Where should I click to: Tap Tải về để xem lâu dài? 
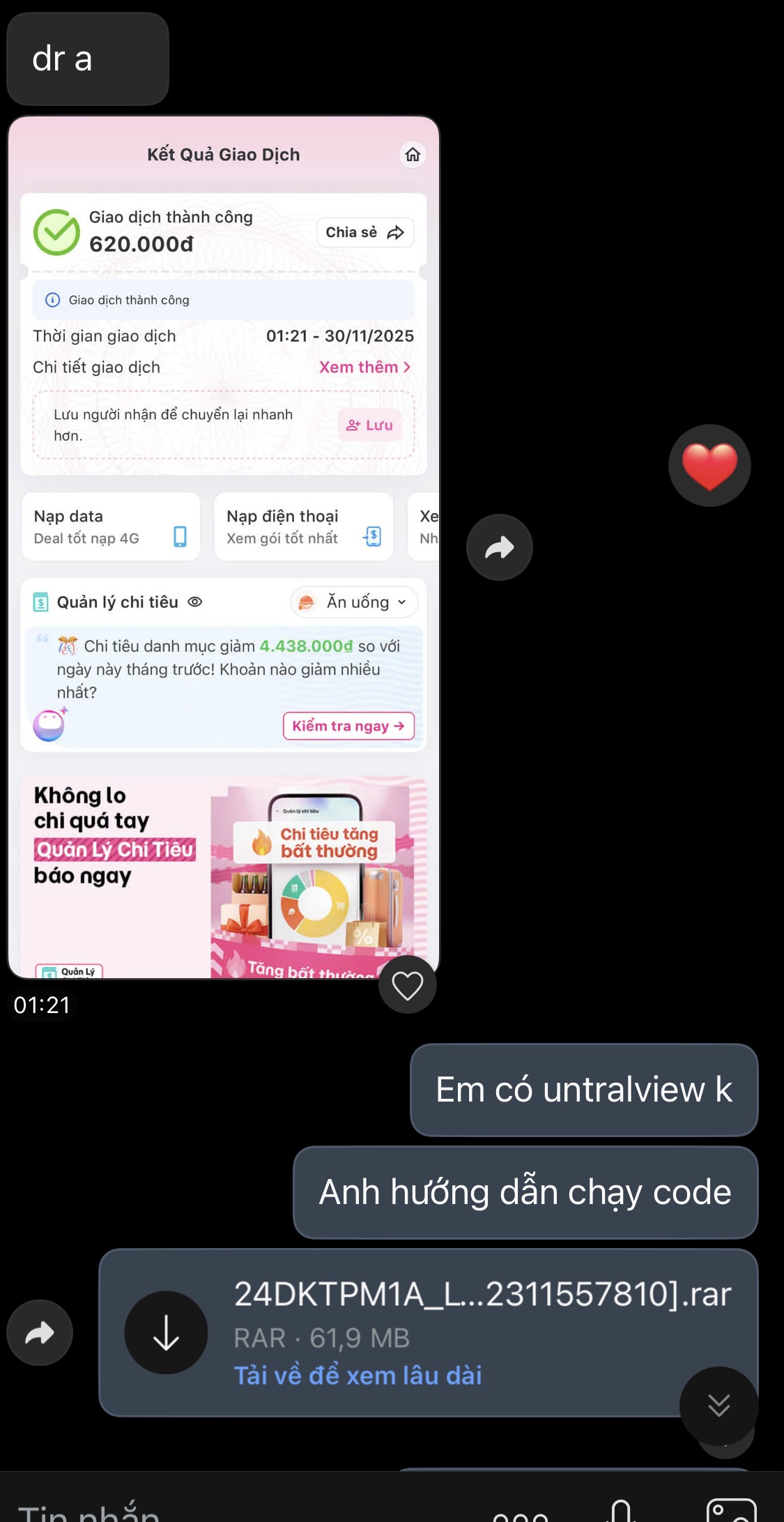tap(358, 1376)
